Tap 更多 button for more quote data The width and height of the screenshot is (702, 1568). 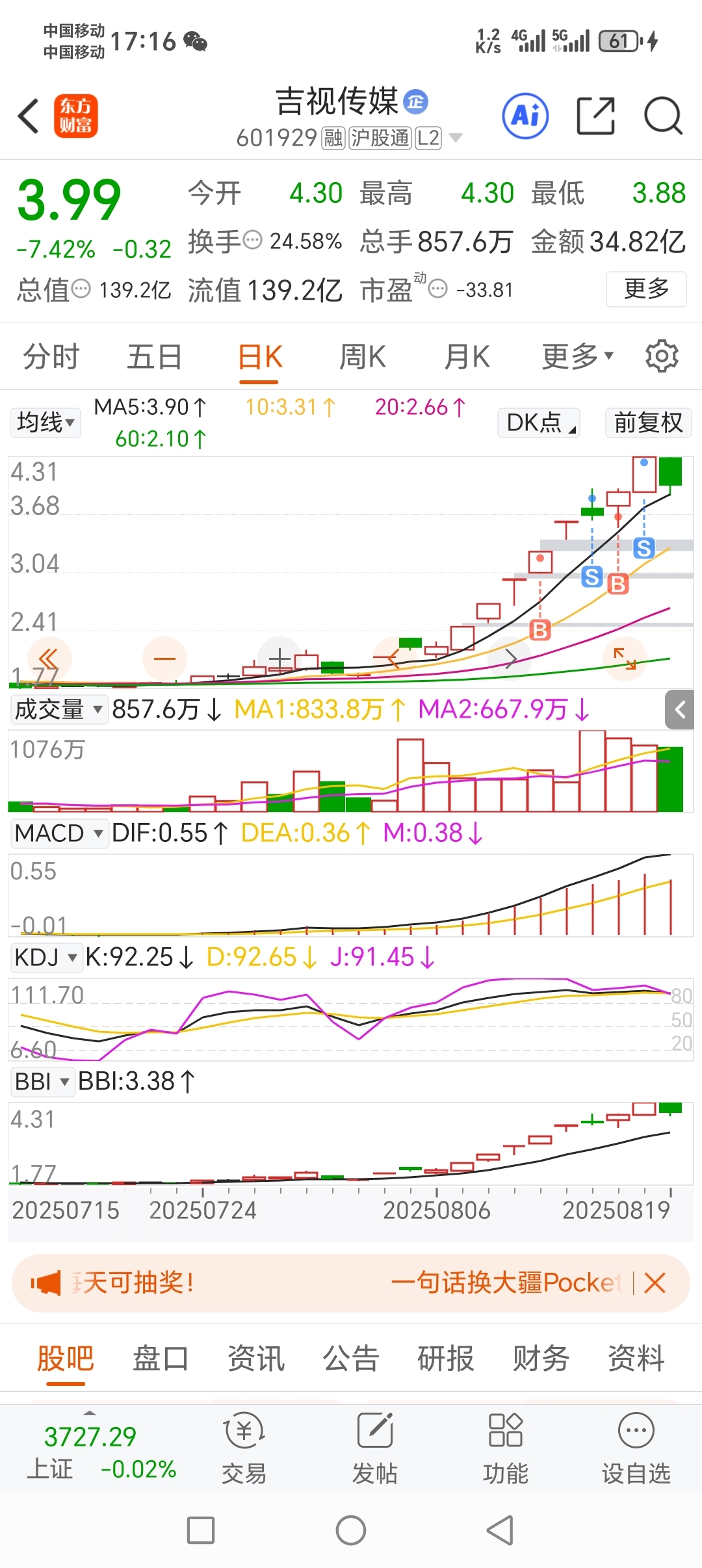pyautogui.click(x=645, y=289)
